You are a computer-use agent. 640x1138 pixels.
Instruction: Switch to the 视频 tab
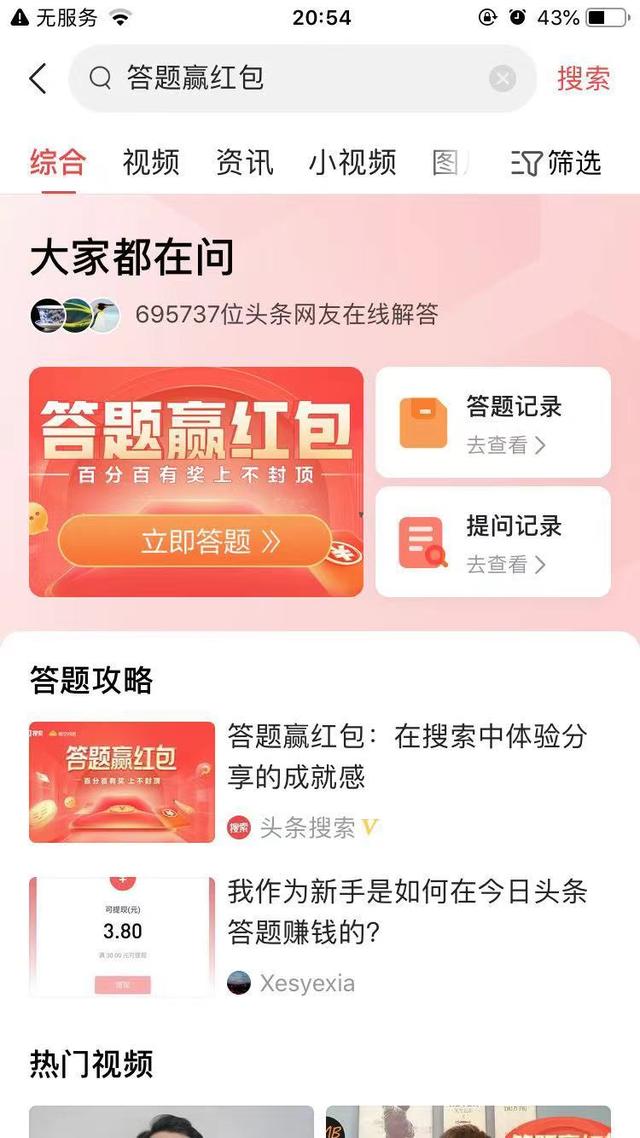(x=151, y=162)
